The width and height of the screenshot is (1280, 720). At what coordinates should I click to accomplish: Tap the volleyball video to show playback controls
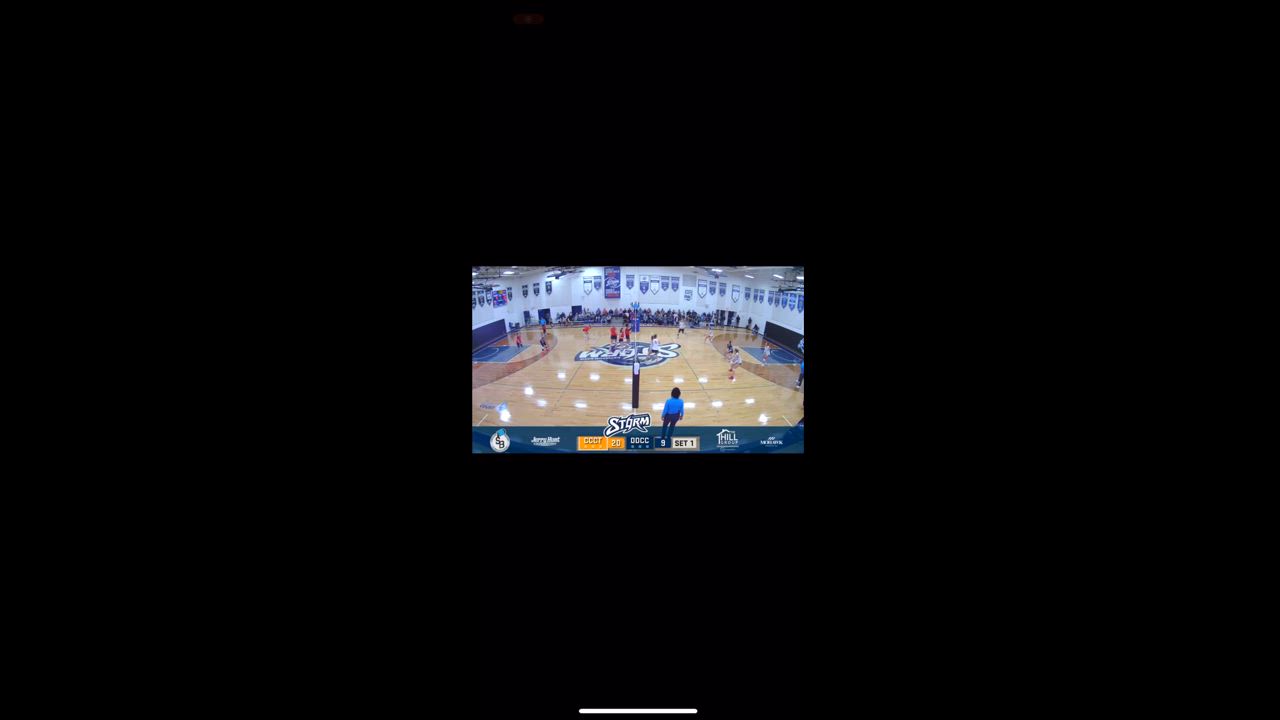(637, 359)
